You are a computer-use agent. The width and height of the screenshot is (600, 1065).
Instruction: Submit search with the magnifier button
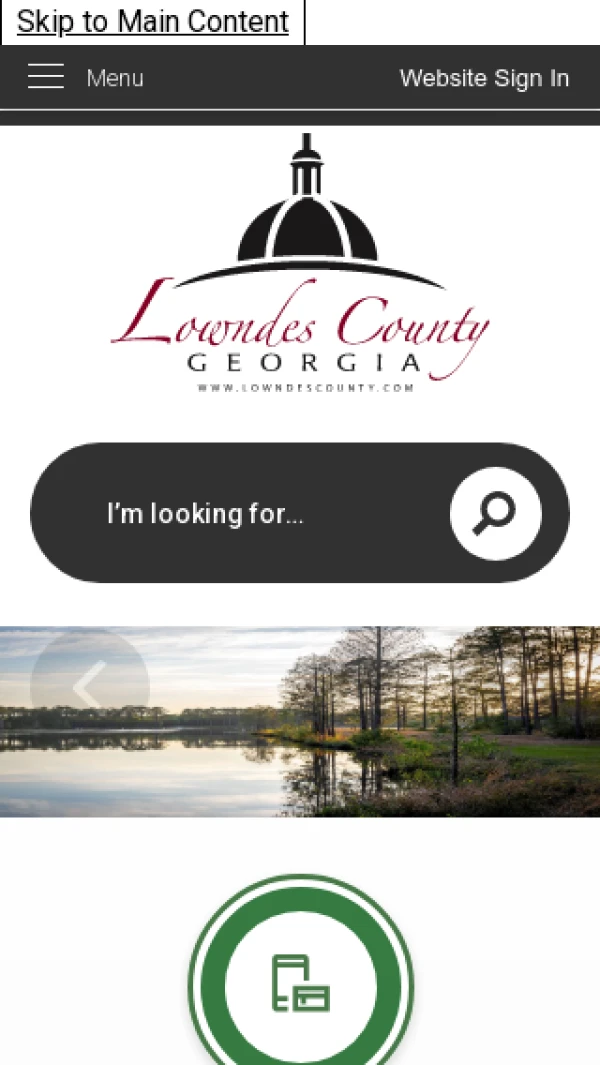point(495,514)
